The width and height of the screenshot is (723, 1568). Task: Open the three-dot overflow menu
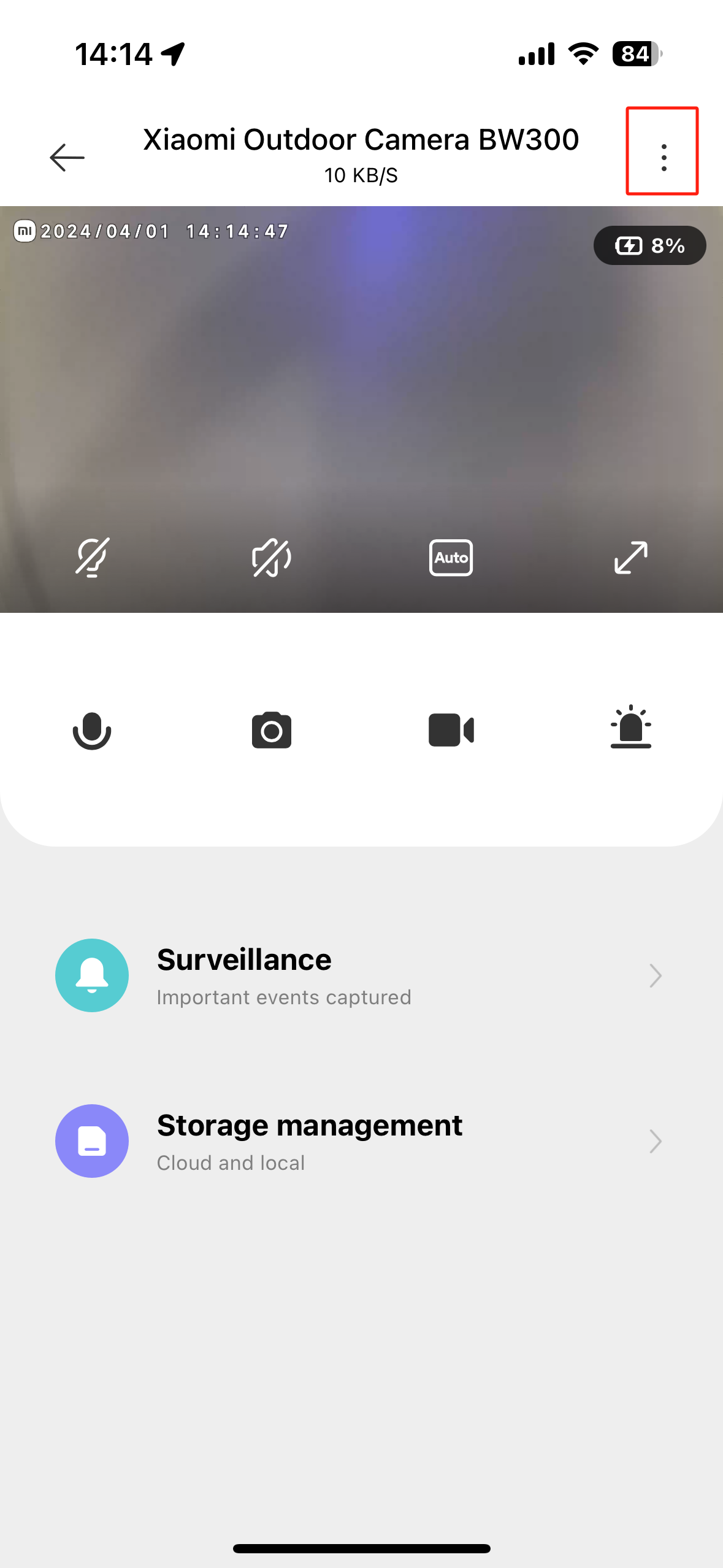663,158
